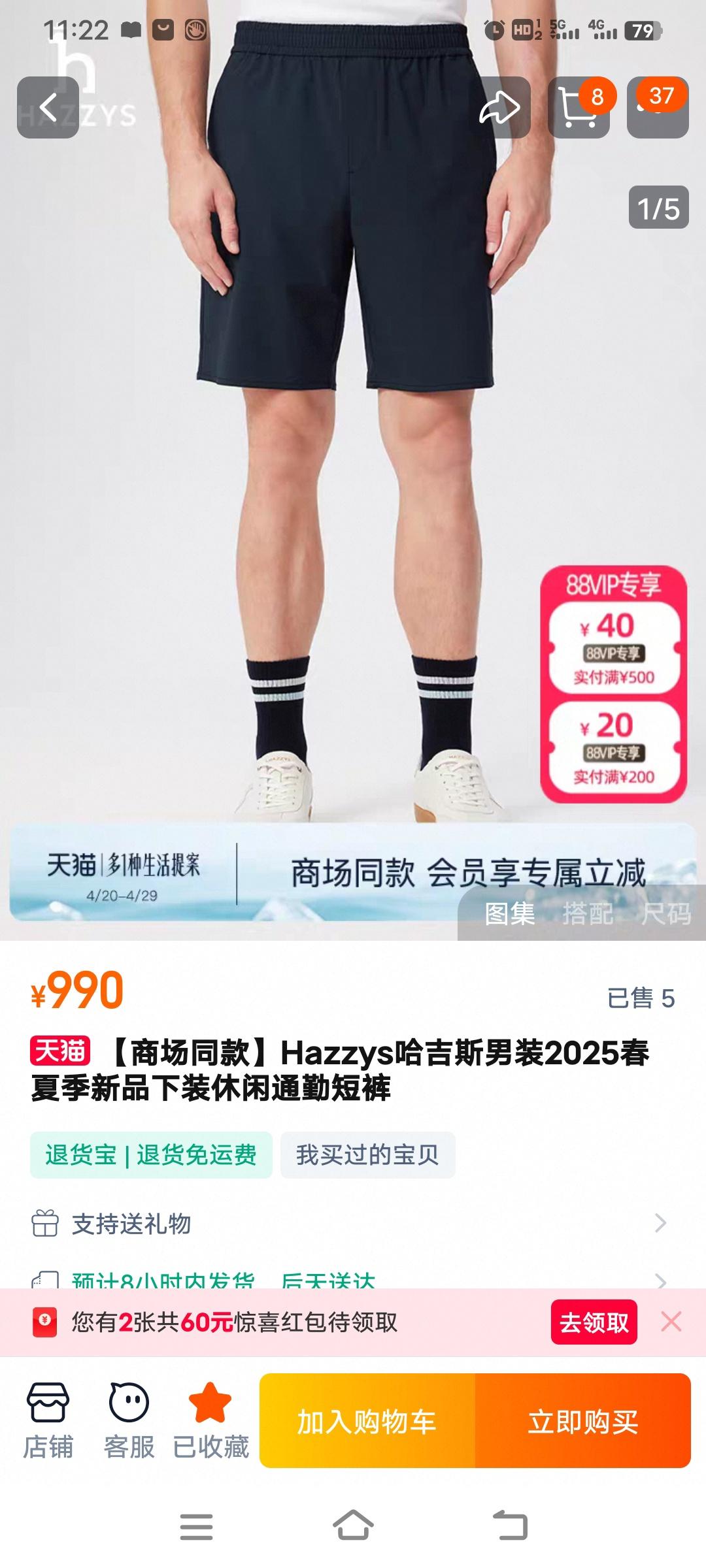Share this Hazzys shorts listing
Screen dimensions: 706x1568
[499, 107]
